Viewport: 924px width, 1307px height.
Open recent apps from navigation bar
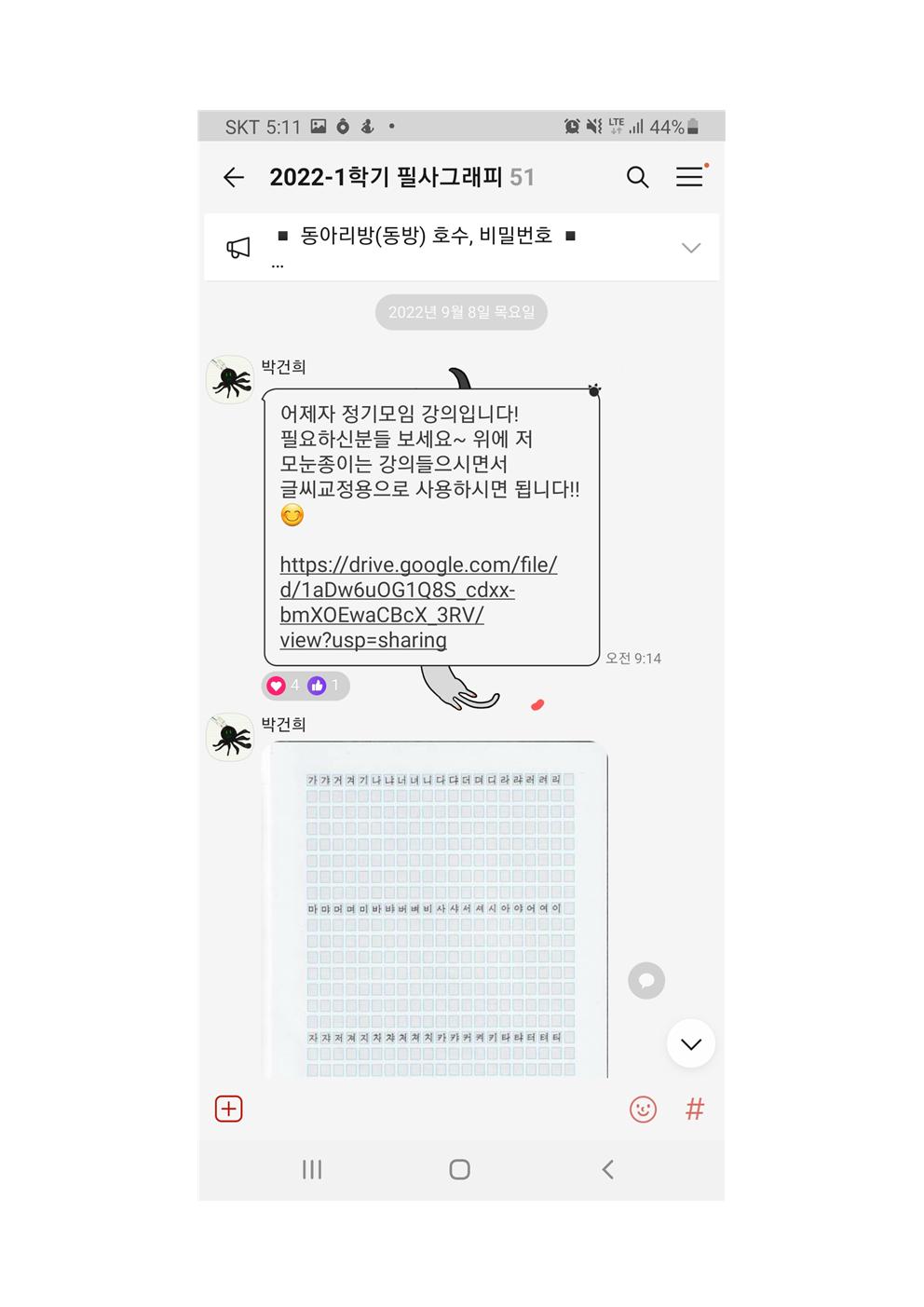coord(312,1169)
